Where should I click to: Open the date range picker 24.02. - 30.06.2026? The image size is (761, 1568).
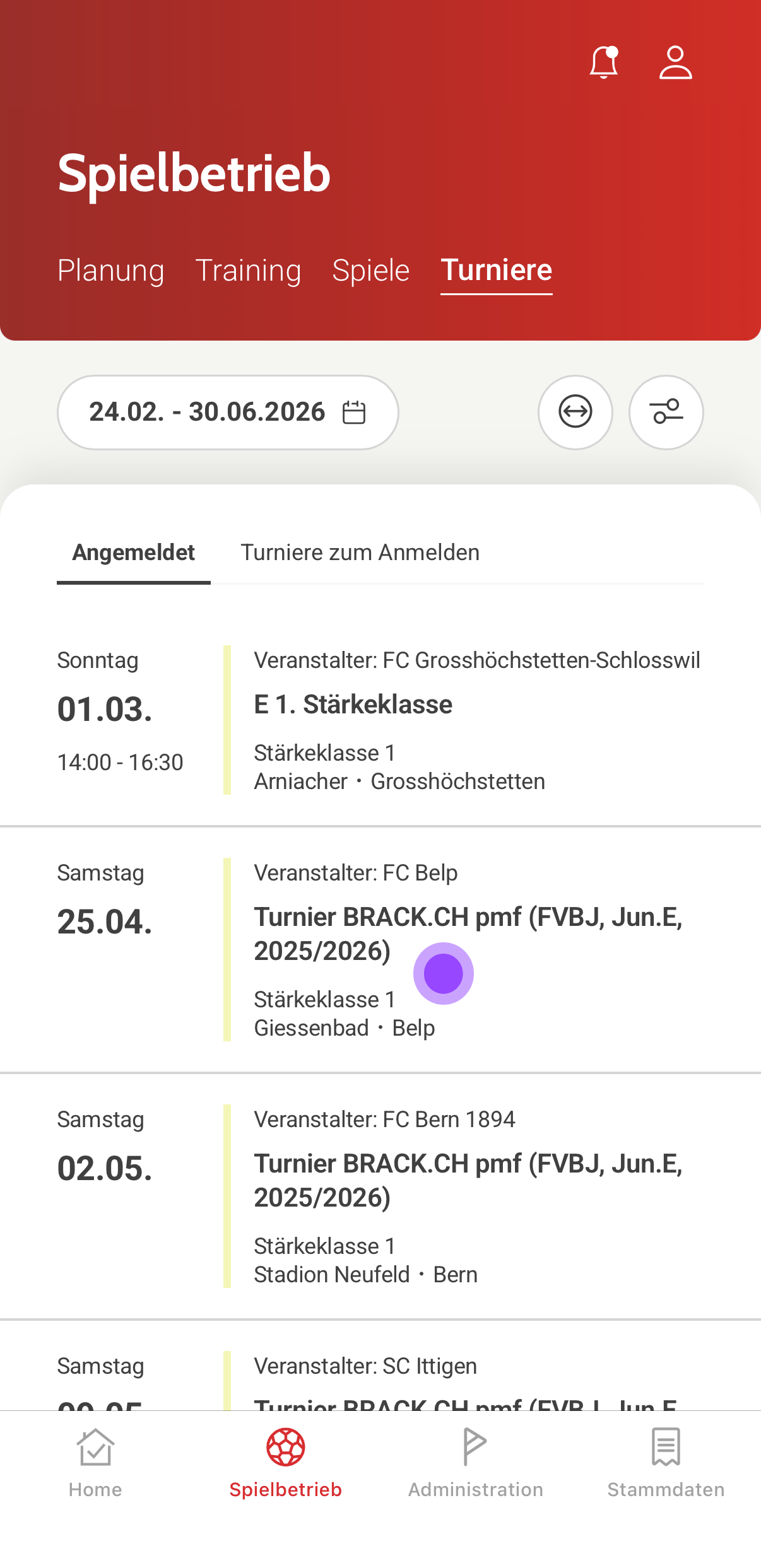click(x=228, y=412)
